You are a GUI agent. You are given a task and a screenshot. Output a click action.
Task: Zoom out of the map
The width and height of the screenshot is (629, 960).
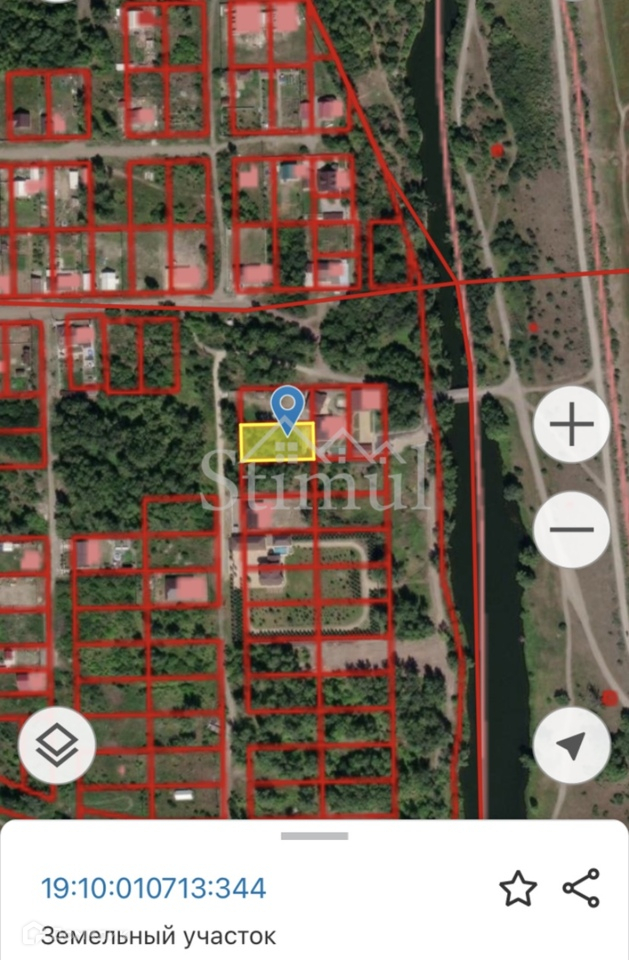tap(571, 530)
